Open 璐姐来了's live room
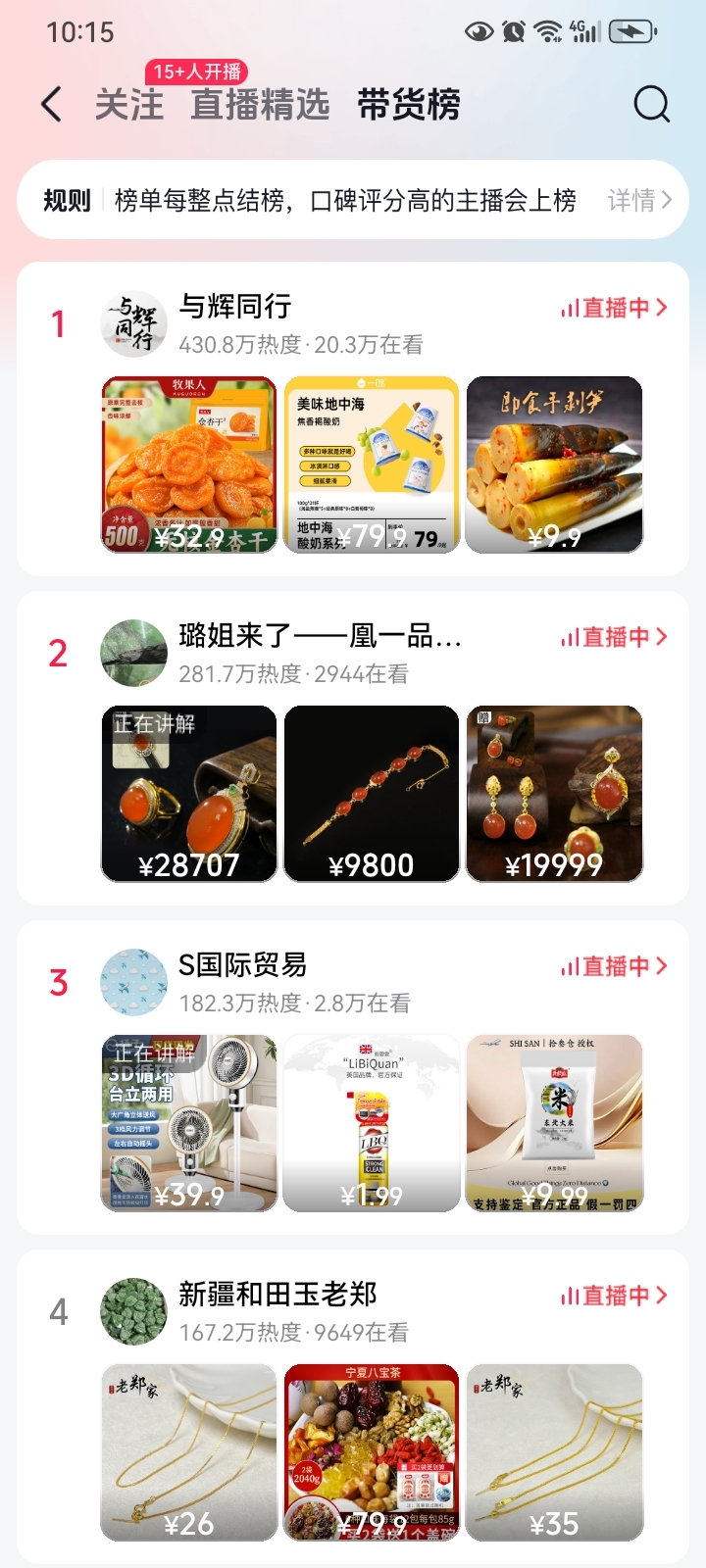Viewport: 706px width, 1568px height. pyautogui.click(x=320, y=637)
